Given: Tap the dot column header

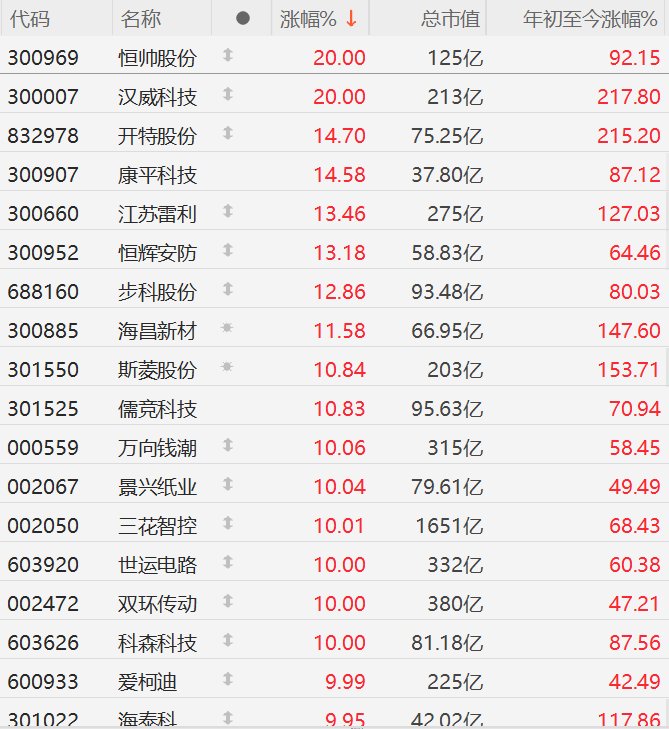Looking at the screenshot, I should pos(242,19).
